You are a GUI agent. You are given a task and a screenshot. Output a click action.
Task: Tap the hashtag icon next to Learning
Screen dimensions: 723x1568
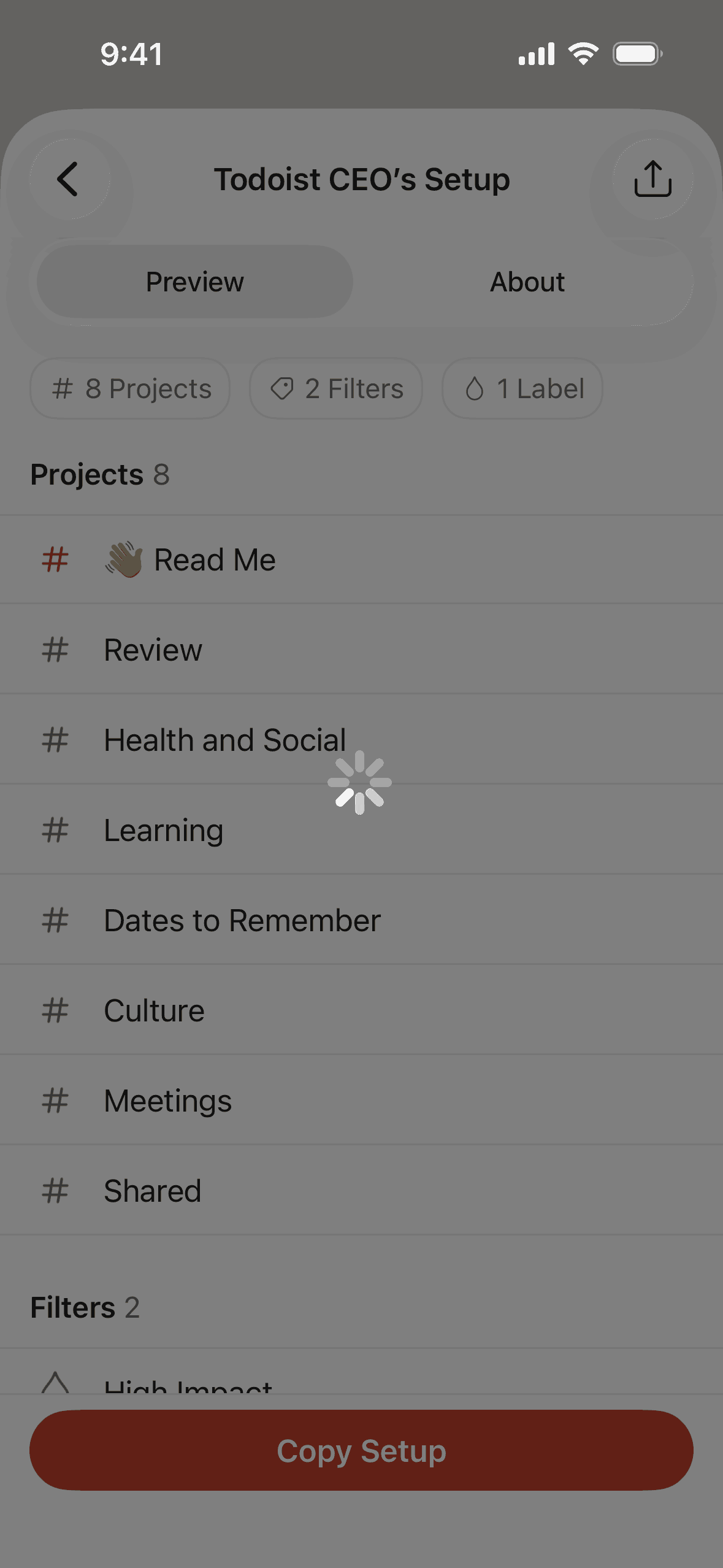coord(55,829)
